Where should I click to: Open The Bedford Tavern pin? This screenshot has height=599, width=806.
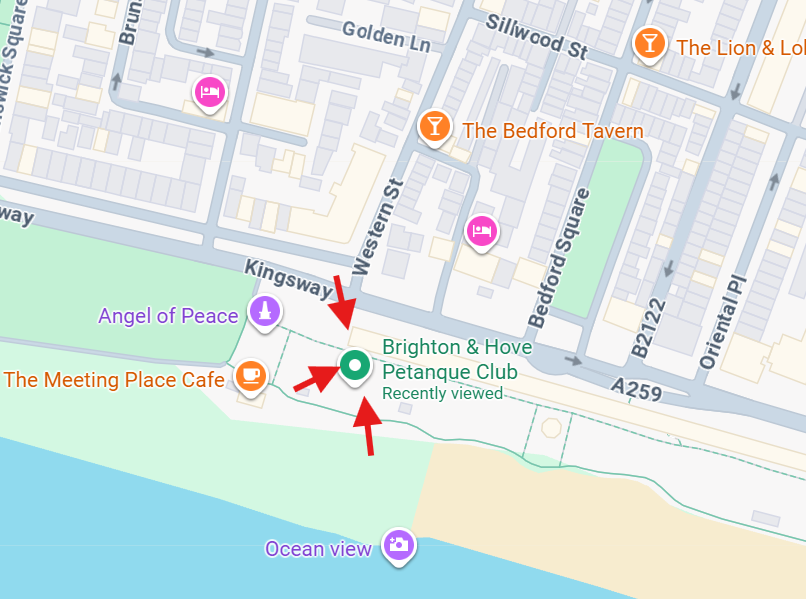pos(434,127)
